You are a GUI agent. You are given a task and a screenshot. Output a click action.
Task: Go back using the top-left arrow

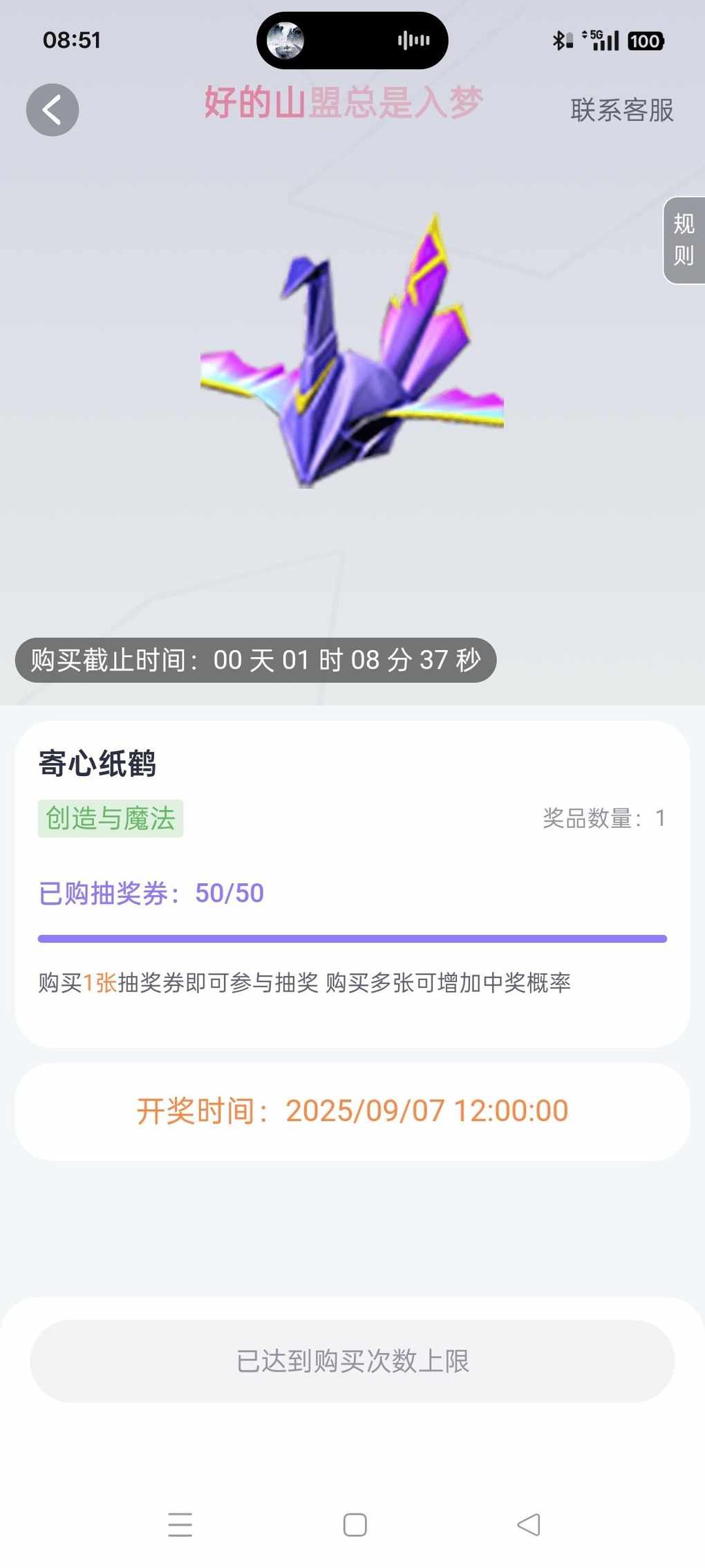(x=53, y=109)
